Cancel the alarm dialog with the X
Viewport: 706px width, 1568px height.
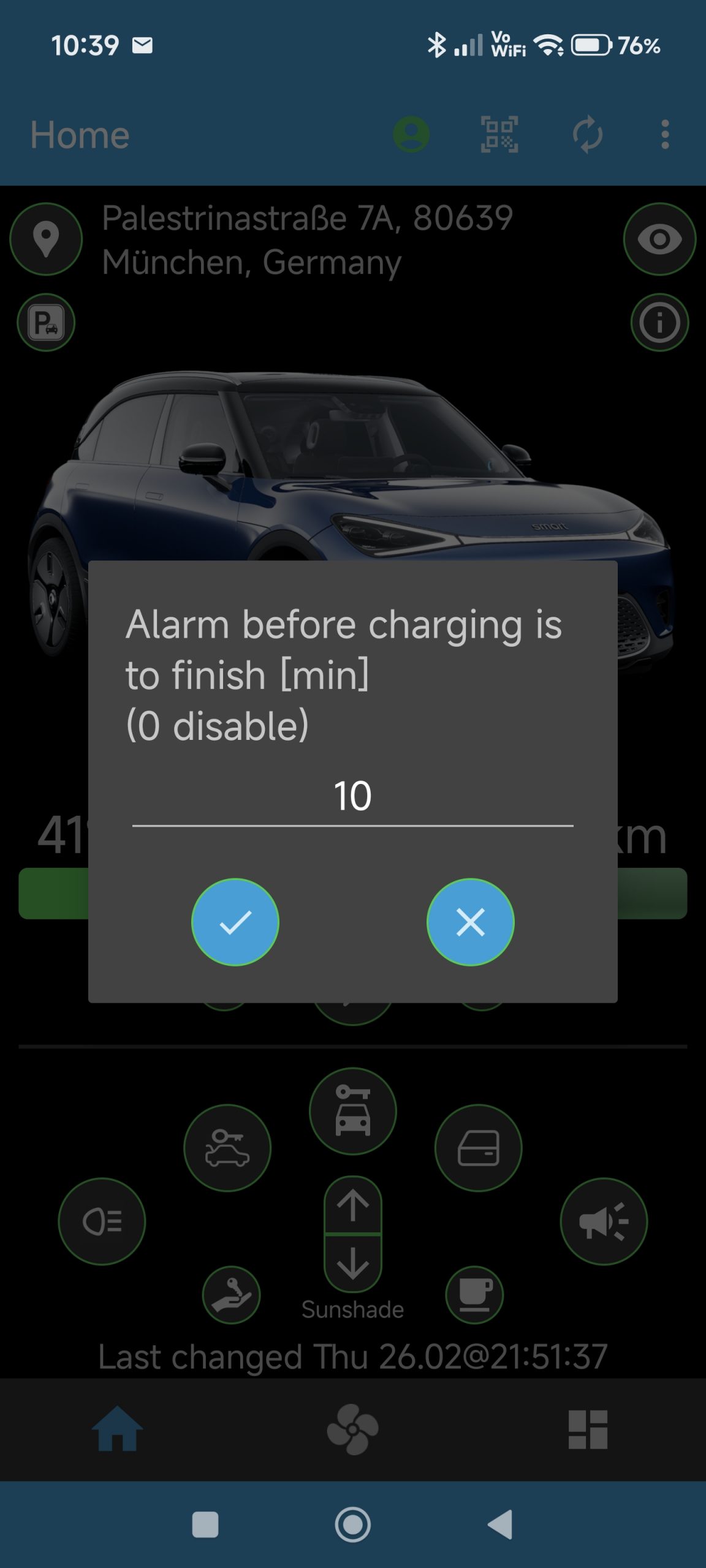pyautogui.click(x=470, y=922)
